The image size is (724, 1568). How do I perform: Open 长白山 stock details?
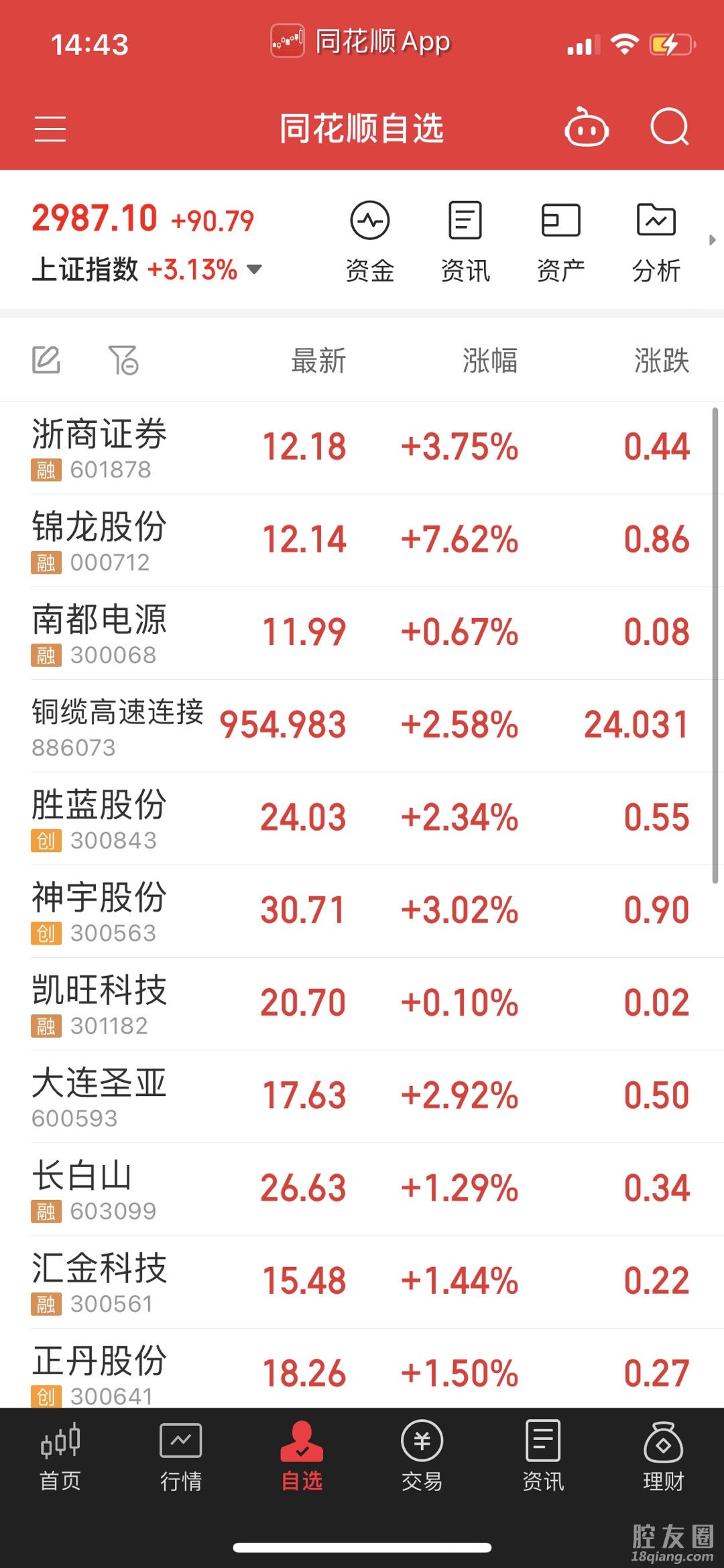[82, 1189]
